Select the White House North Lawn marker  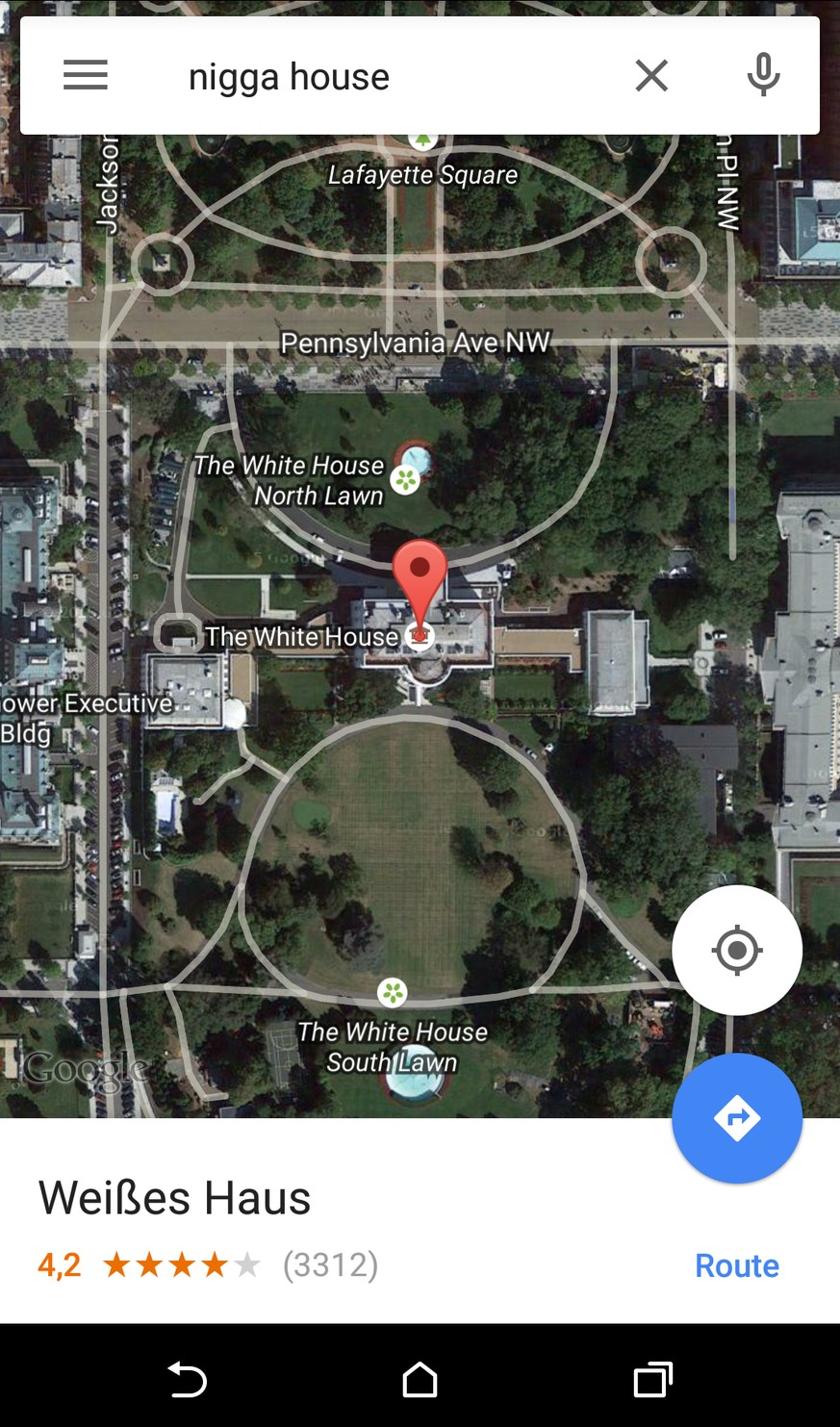coord(405,479)
